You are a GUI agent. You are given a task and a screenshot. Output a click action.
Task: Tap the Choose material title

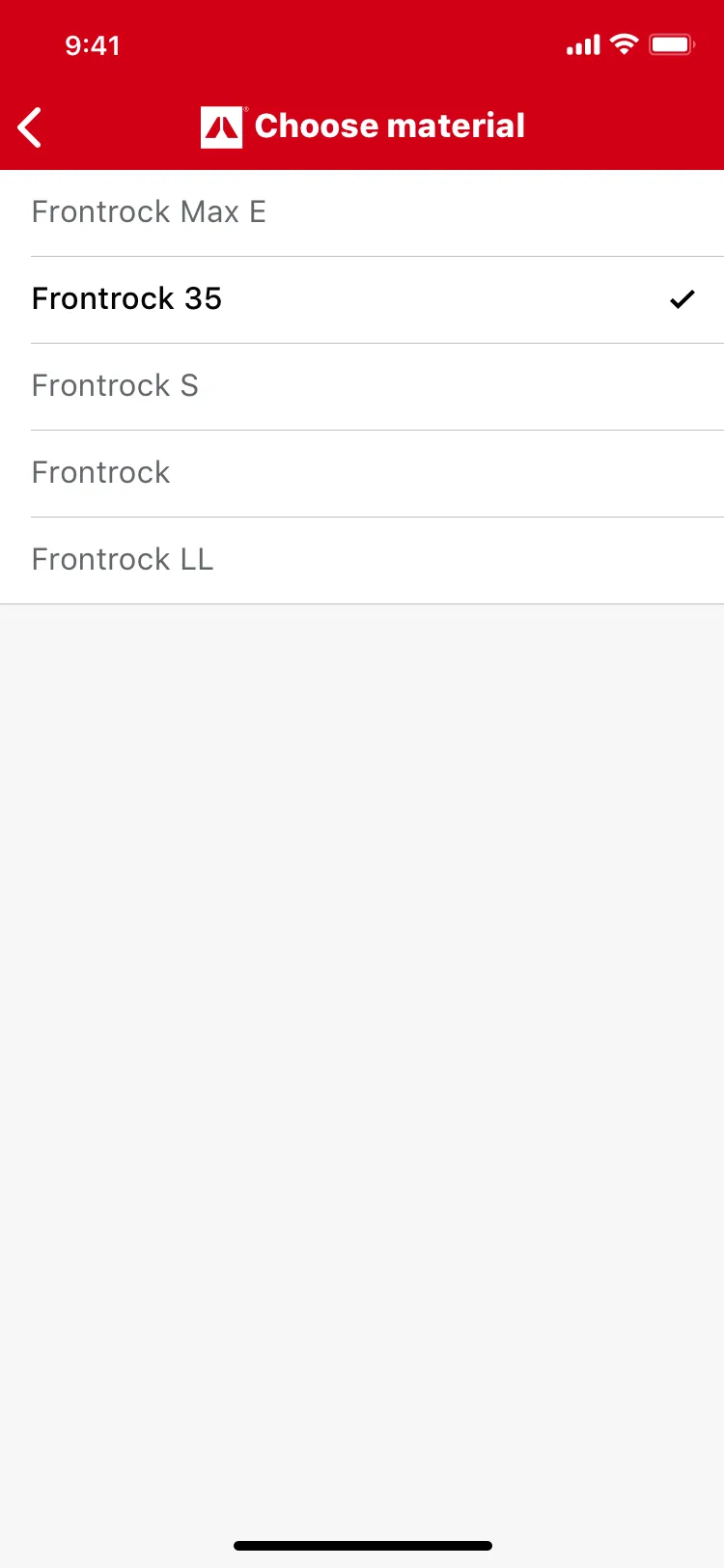pos(390,126)
